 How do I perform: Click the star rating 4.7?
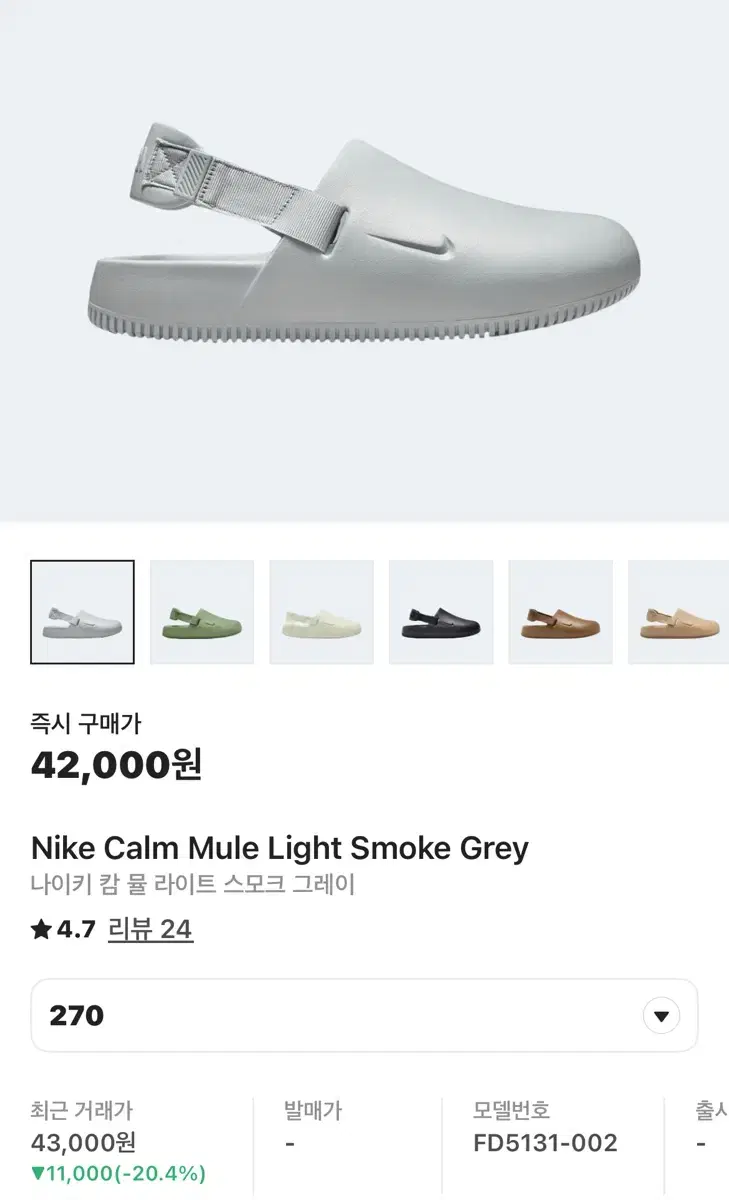point(60,930)
